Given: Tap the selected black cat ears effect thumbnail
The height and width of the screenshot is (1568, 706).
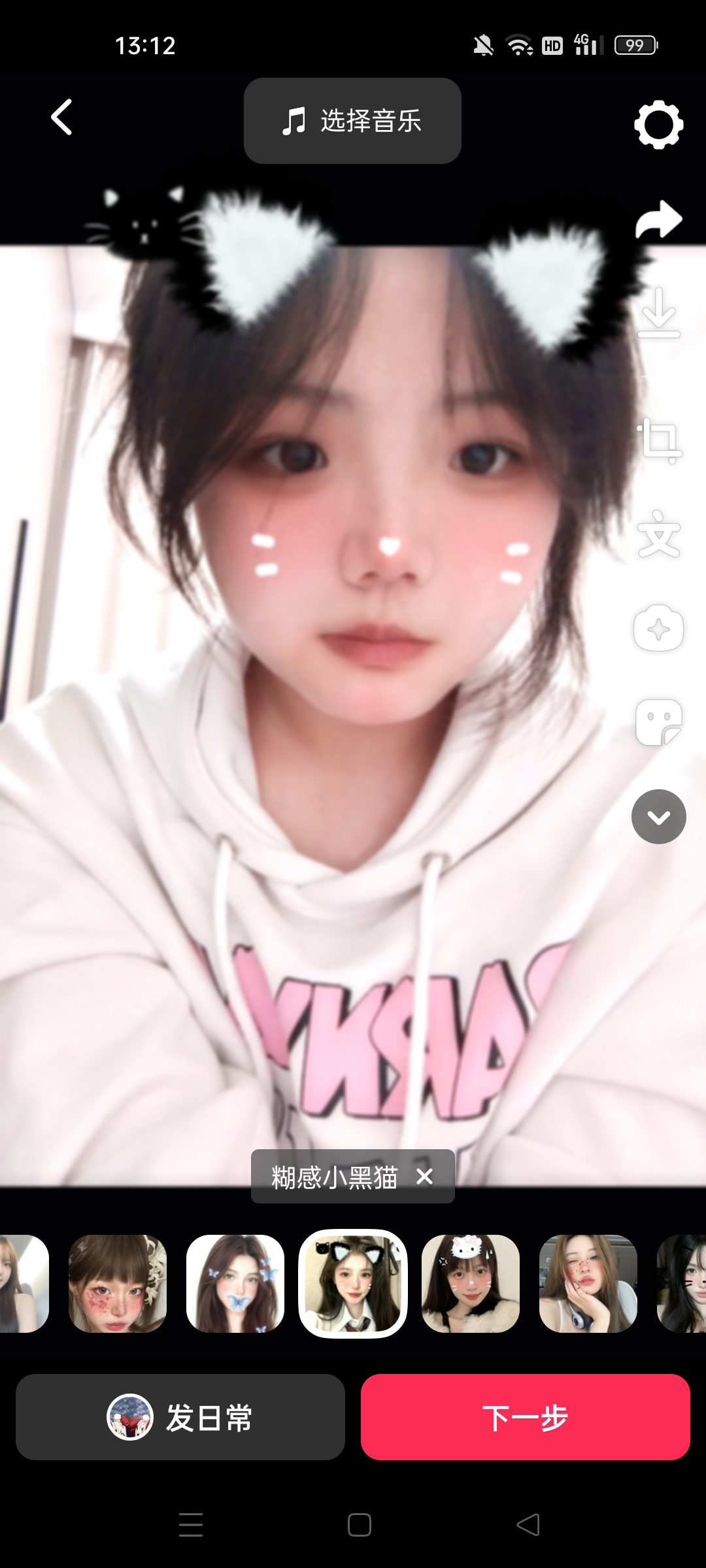Looking at the screenshot, I should pyautogui.click(x=353, y=1283).
